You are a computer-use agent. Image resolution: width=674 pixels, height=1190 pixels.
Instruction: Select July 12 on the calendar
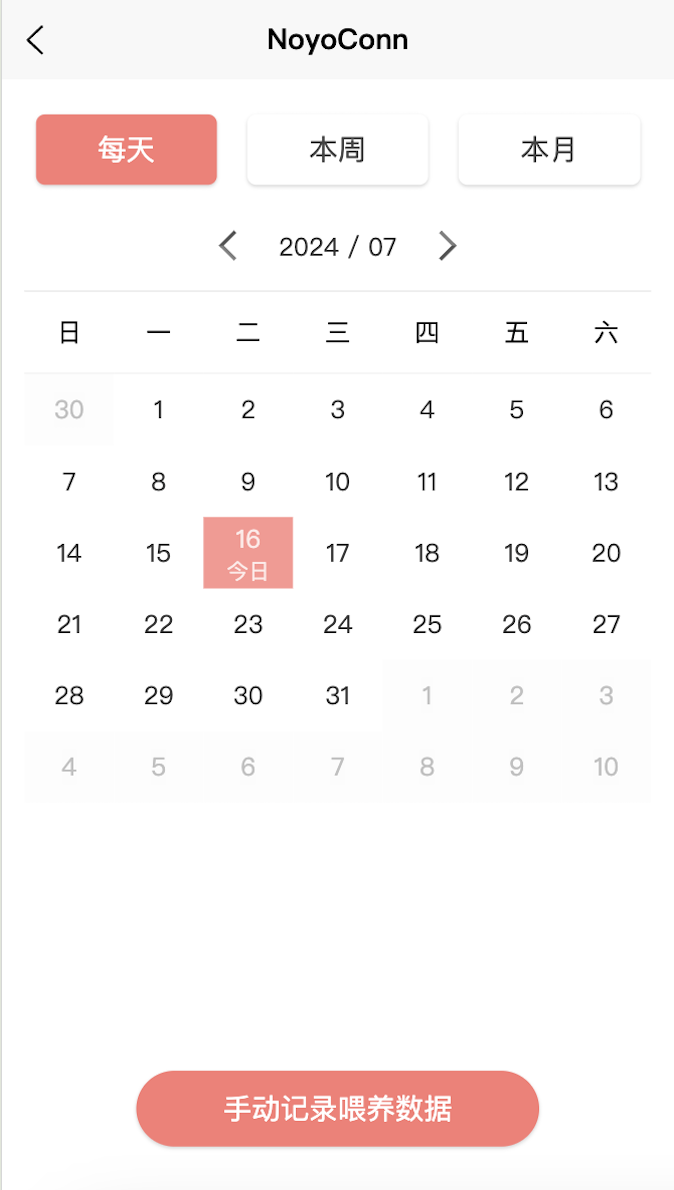coord(516,482)
